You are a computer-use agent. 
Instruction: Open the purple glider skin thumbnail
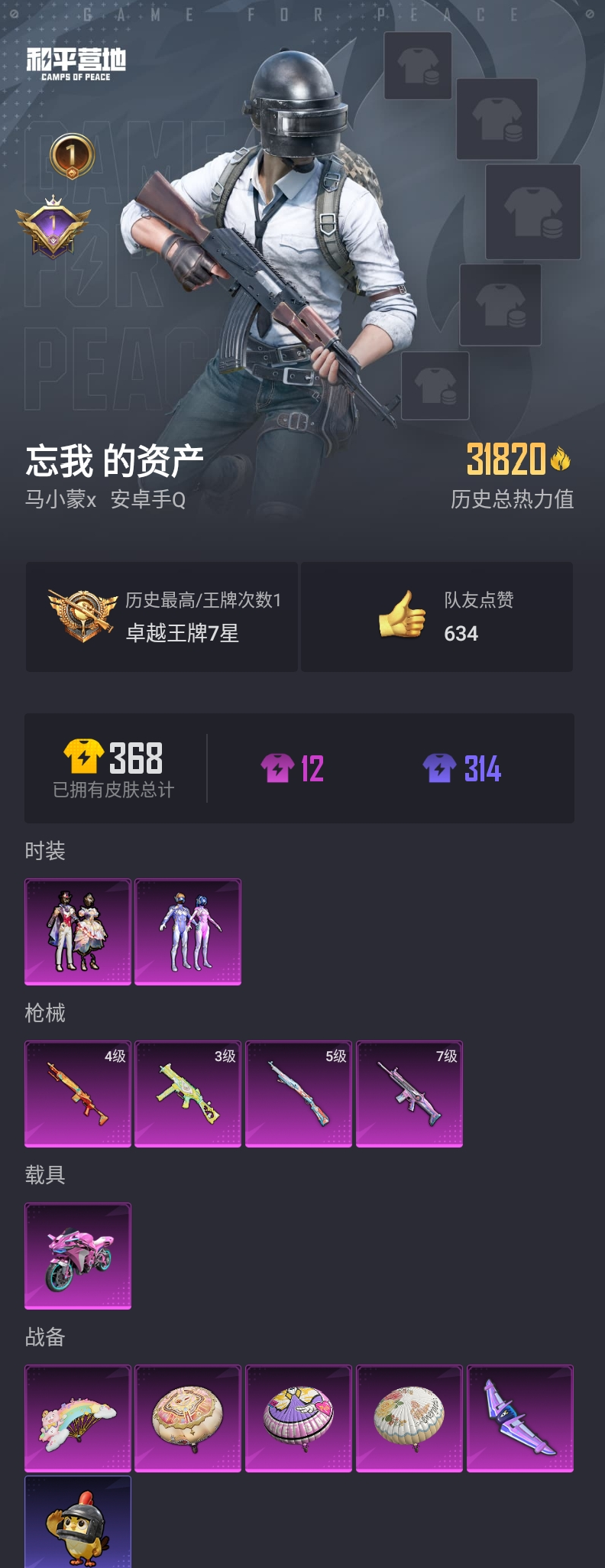tap(519, 1420)
